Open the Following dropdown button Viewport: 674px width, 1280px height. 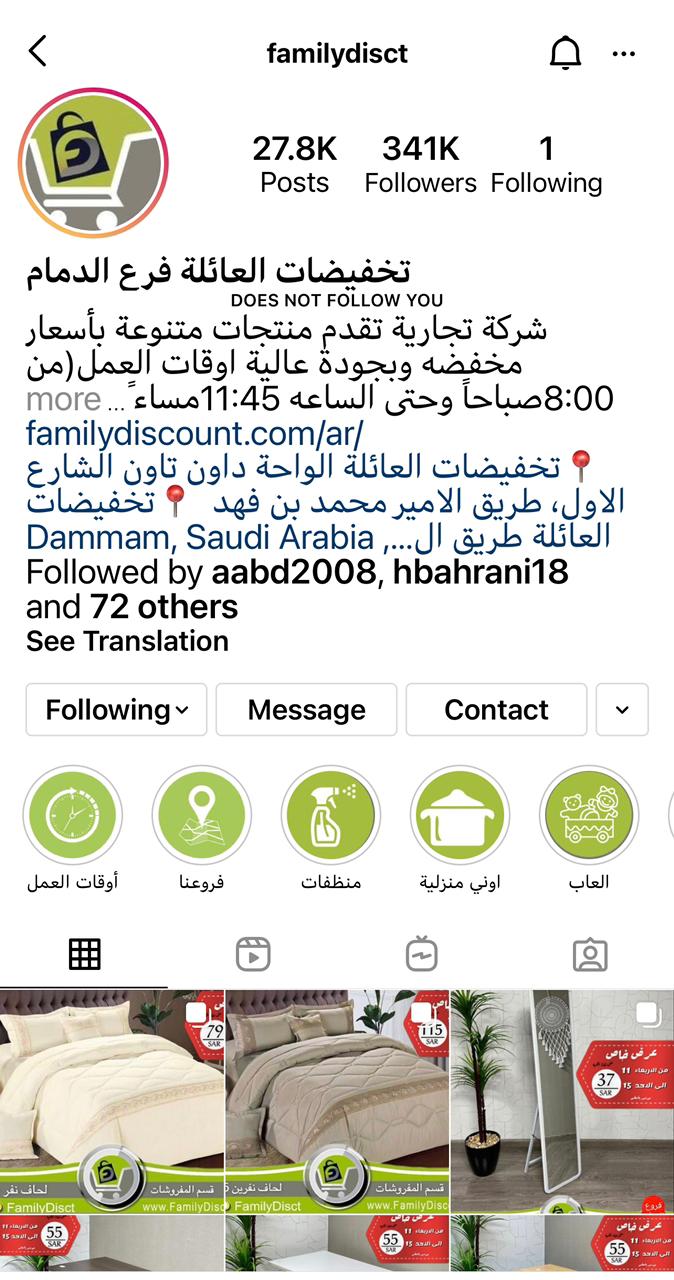[116, 710]
